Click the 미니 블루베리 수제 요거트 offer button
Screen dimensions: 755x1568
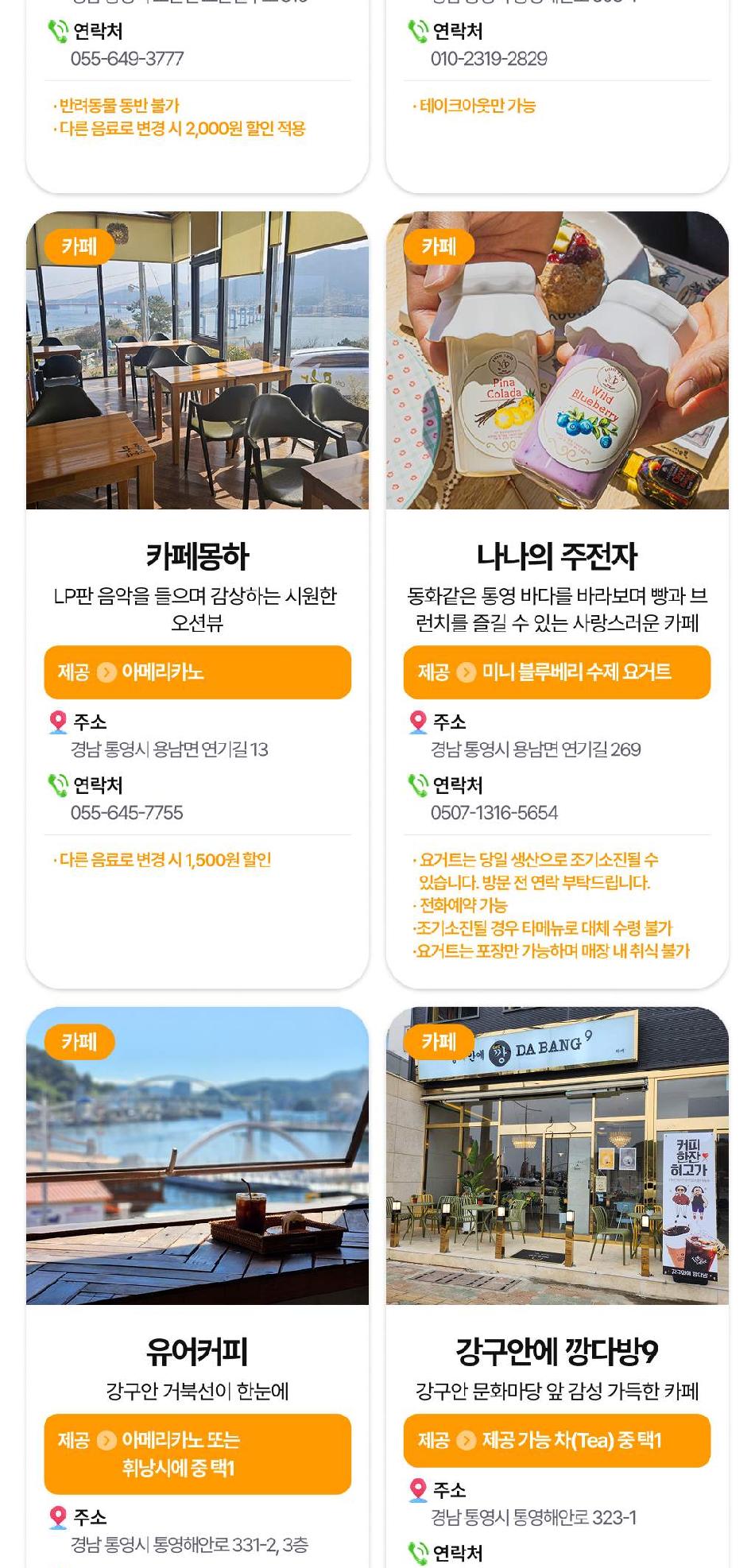556,672
